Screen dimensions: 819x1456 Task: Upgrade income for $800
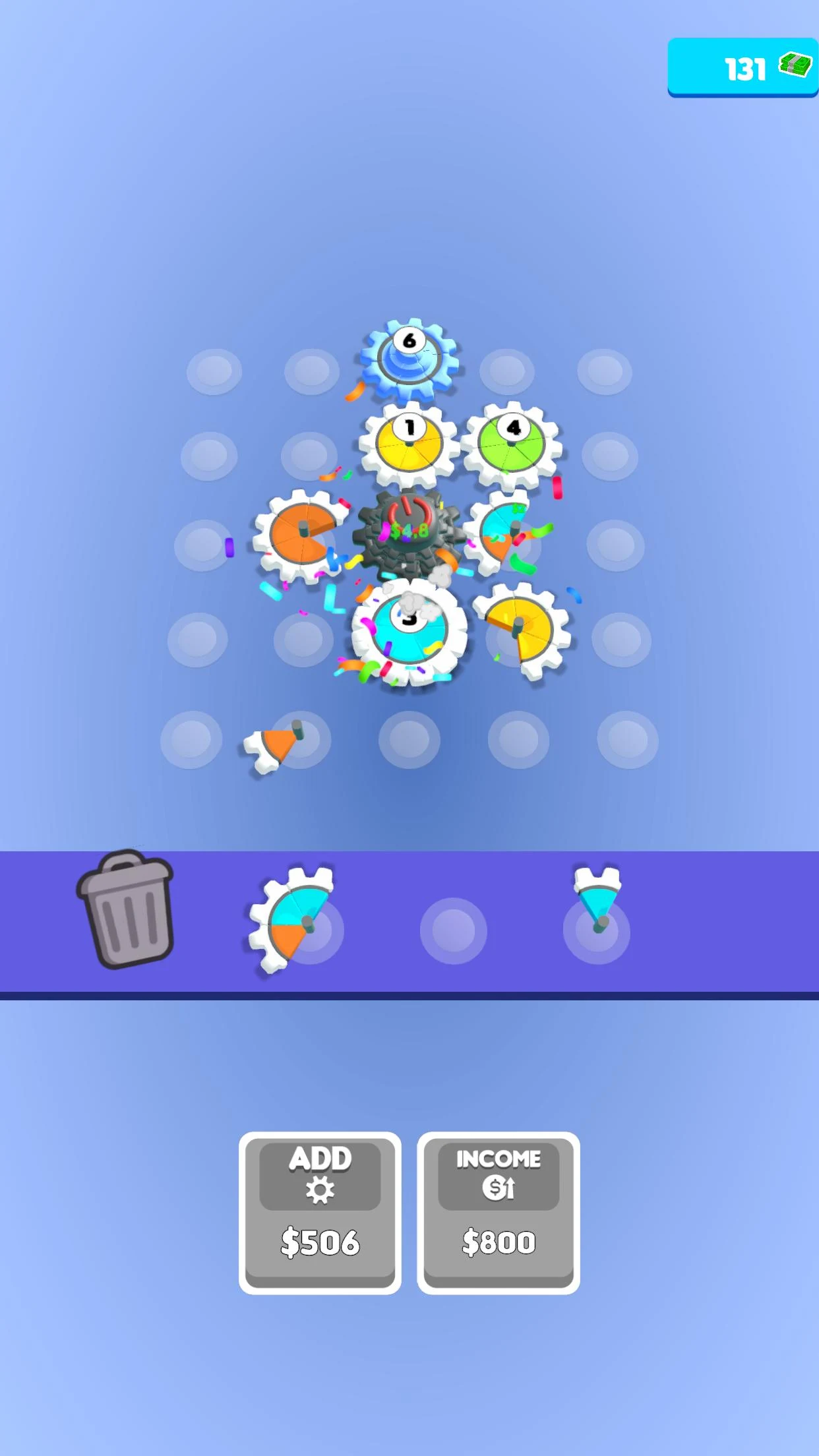499,1213
